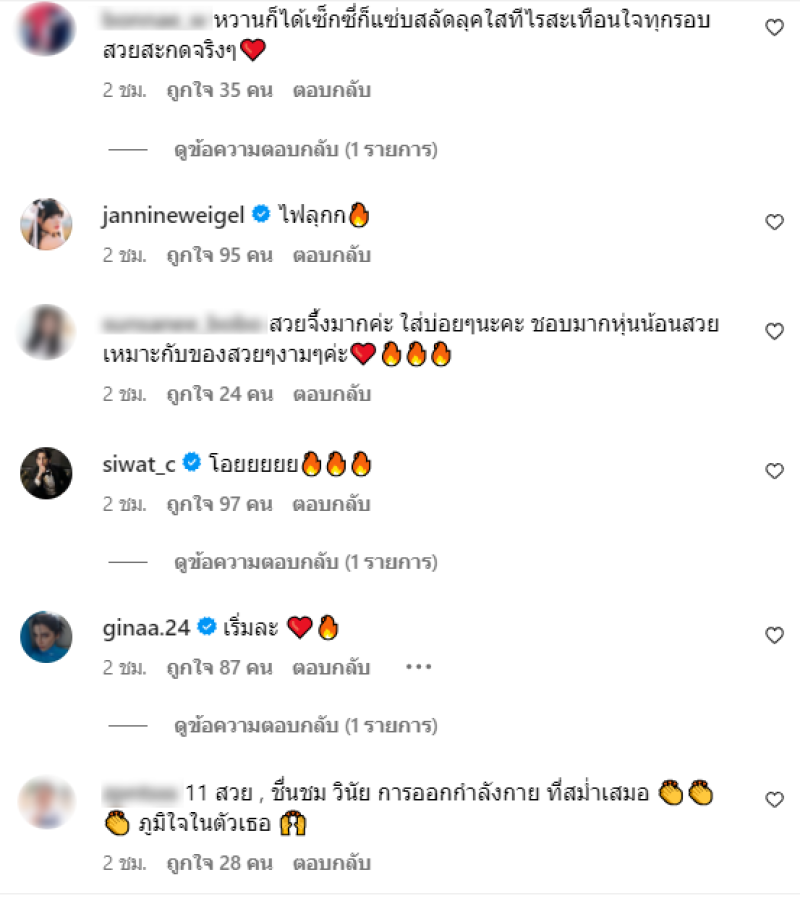Like the comment with 24 likes
Viewport: 800px width, 909px height.
click(774, 331)
